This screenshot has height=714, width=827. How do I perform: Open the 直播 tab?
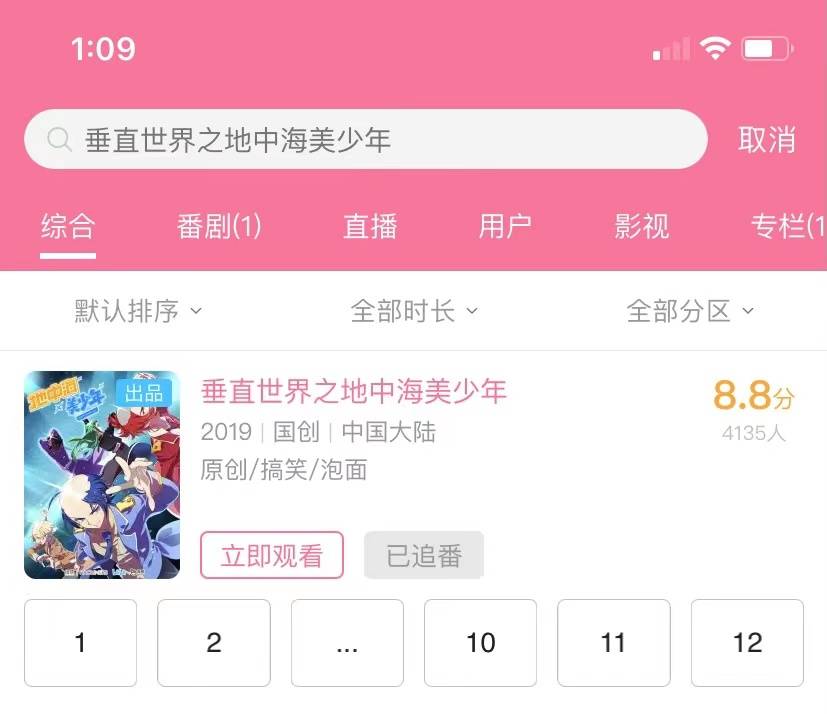point(370,227)
